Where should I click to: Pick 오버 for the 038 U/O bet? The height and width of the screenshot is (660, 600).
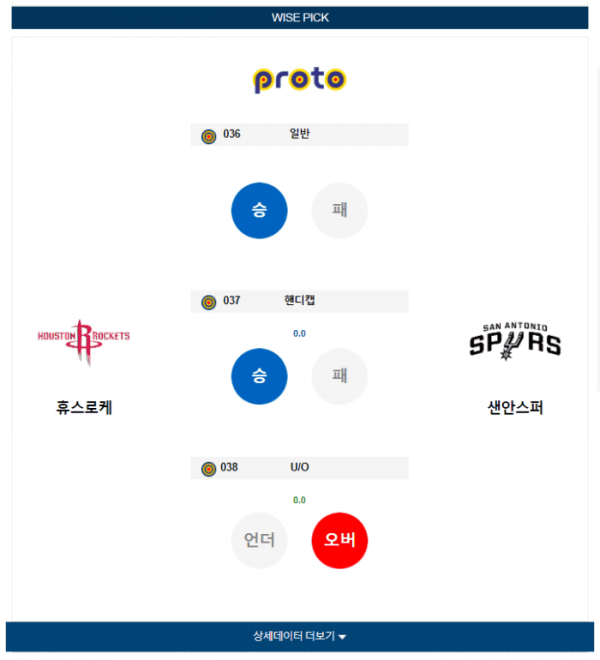(340, 541)
